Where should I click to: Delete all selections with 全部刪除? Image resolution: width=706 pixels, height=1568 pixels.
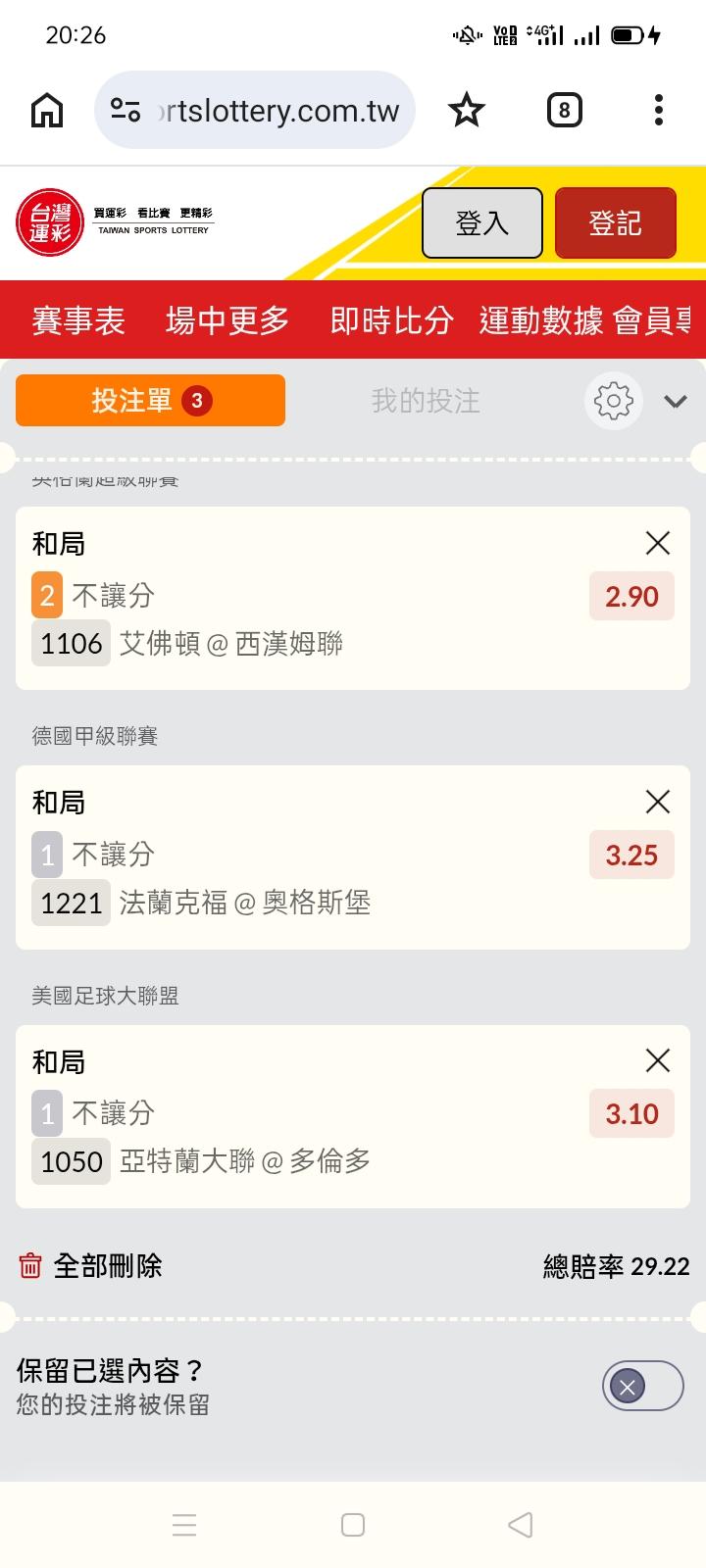[91, 1266]
